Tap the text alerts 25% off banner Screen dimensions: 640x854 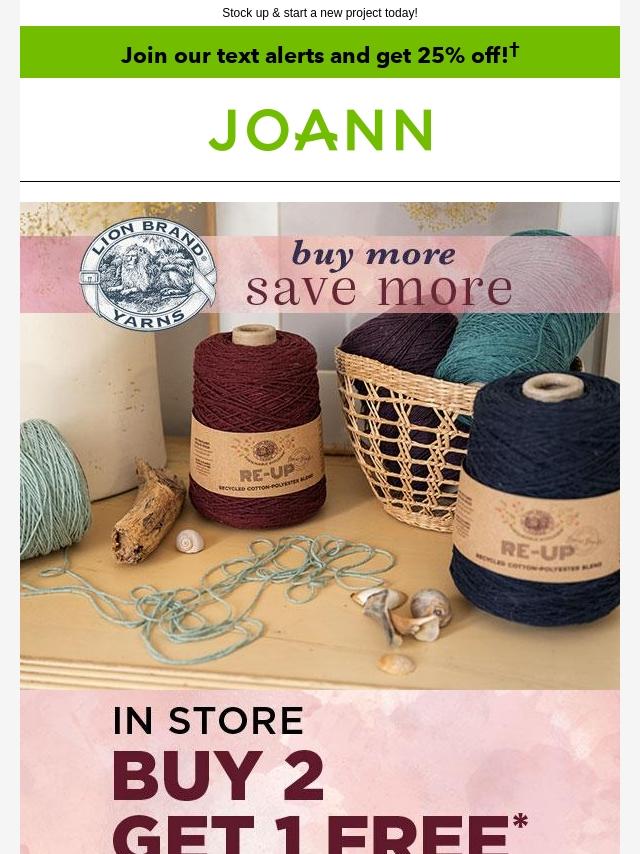(x=320, y=54)
